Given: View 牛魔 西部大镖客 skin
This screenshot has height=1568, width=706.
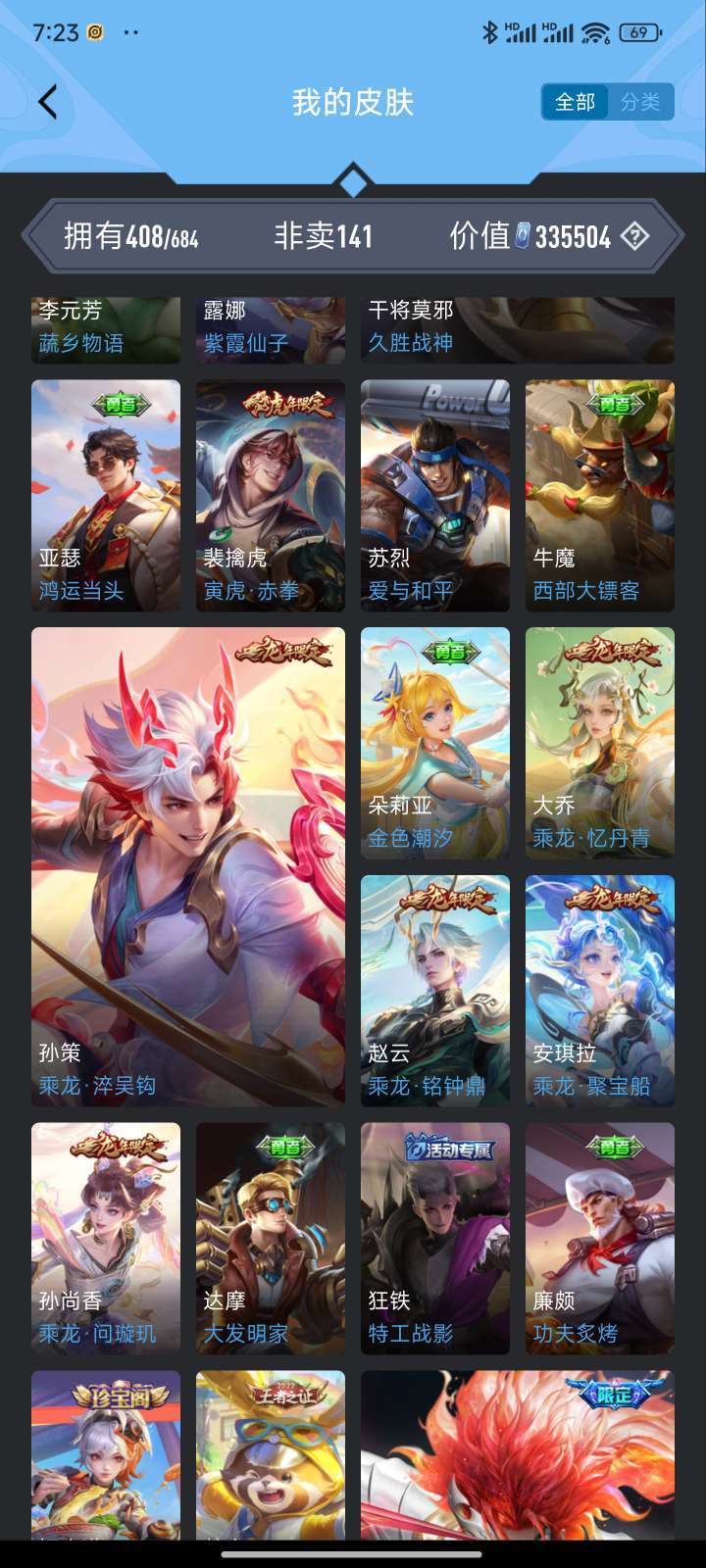Looking at the screenshot, I should click(600, 496).
